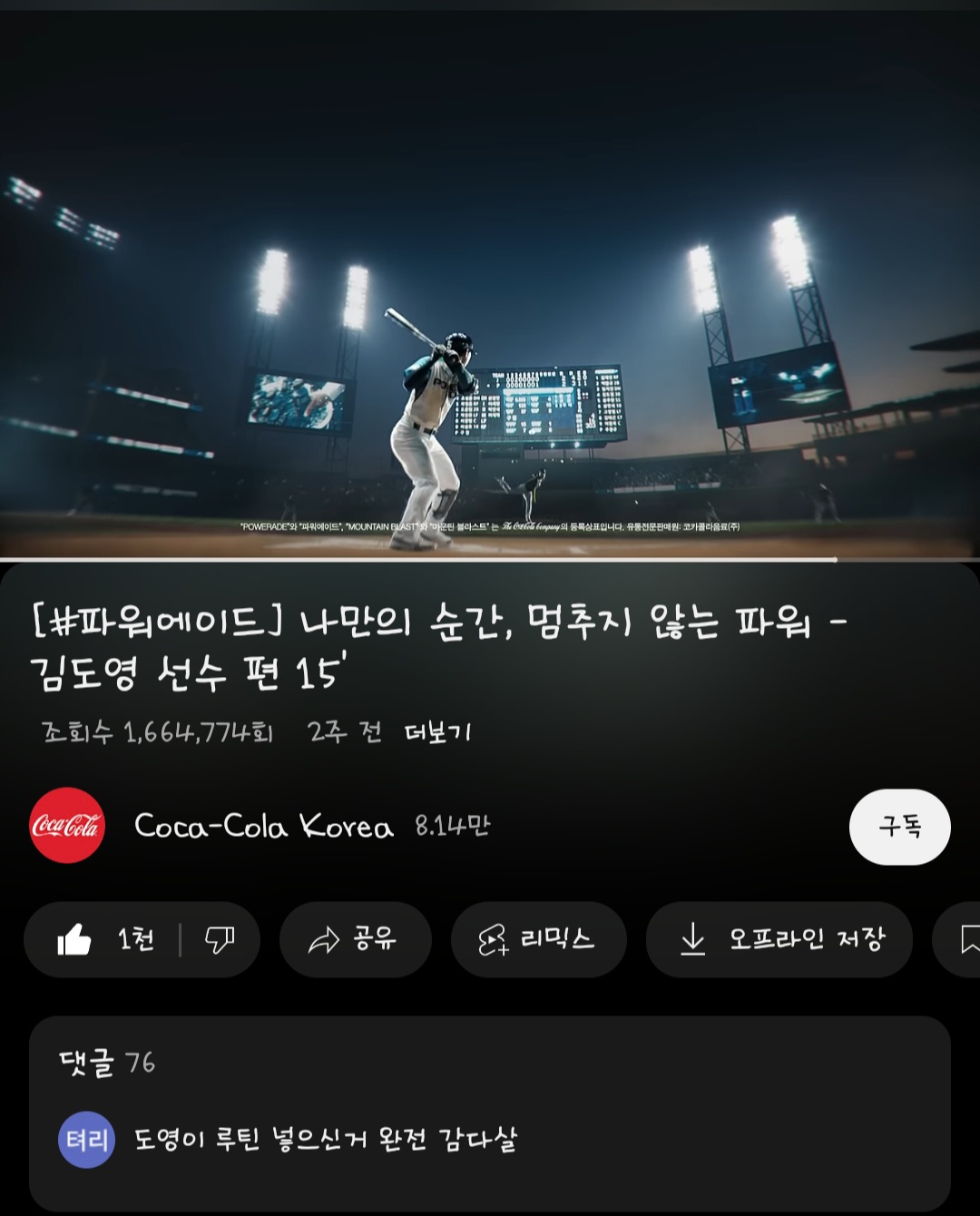Screen dimensions: 980x1216
Task: Seek on the video progress bar
Action: (x=544, y=560)
